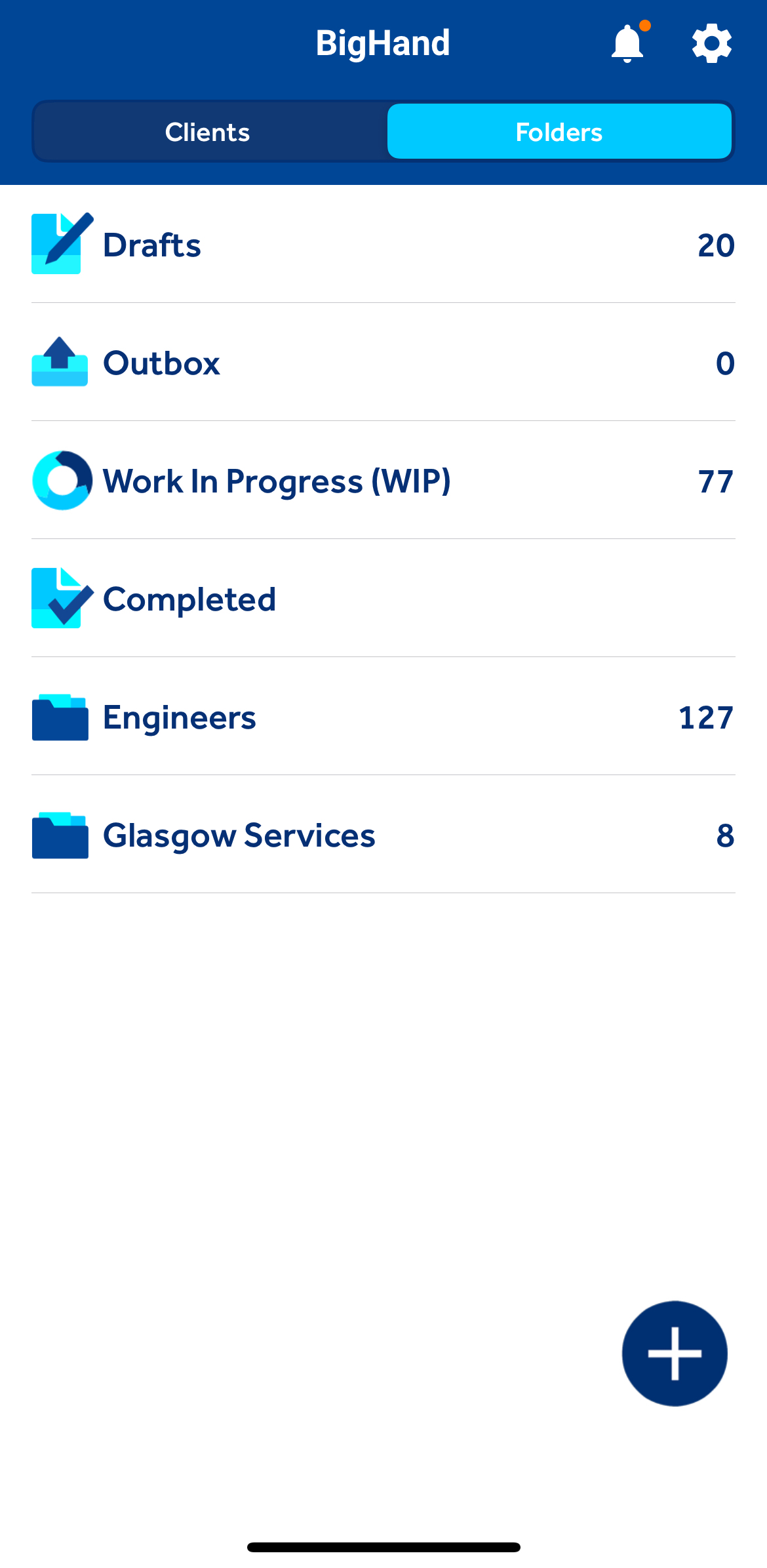
Task: Open the BigHand title header
Action: tap(383, 42)
